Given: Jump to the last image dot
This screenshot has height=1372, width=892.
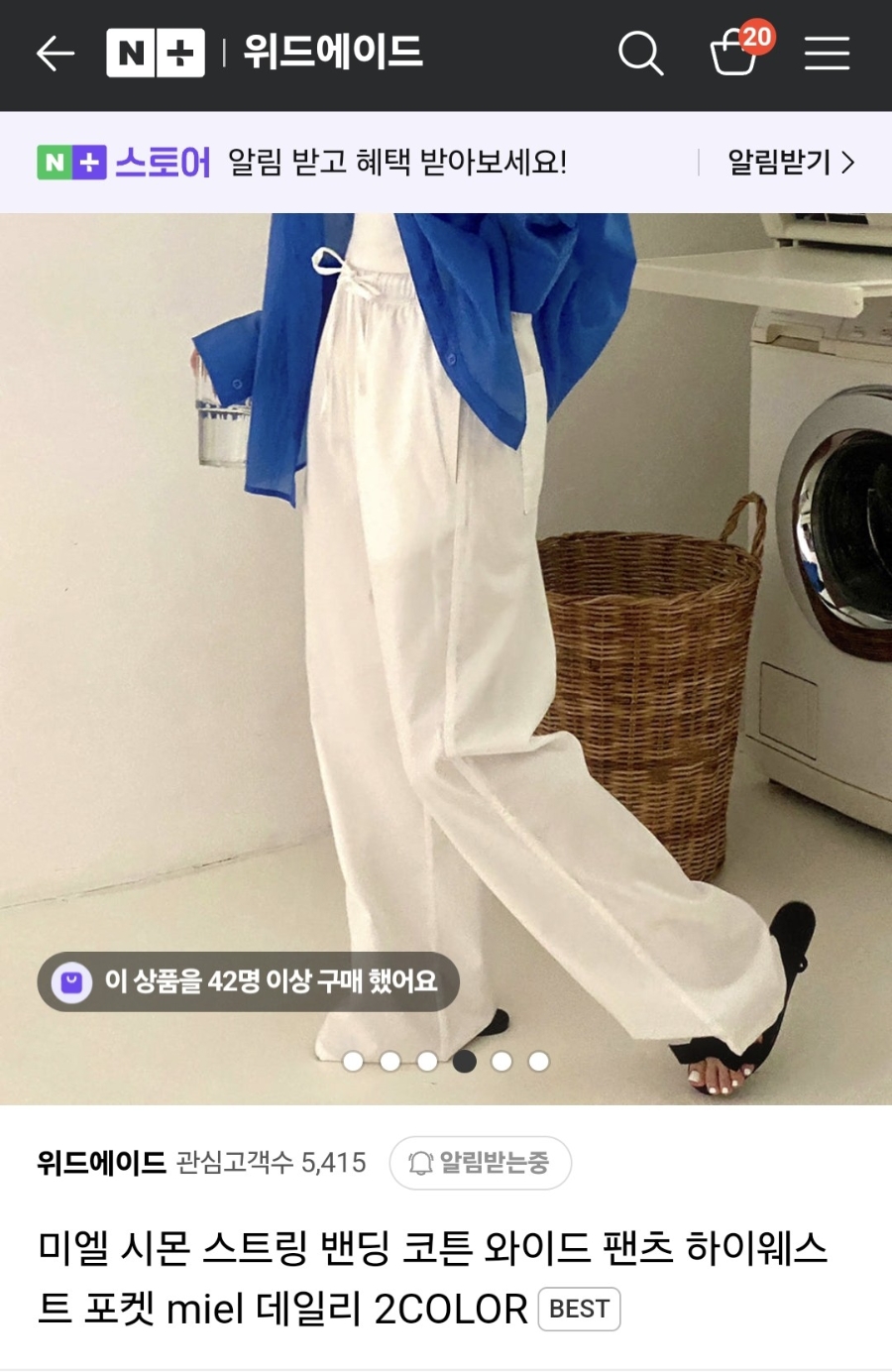Looking at the screenshot, I should 539,1062.
